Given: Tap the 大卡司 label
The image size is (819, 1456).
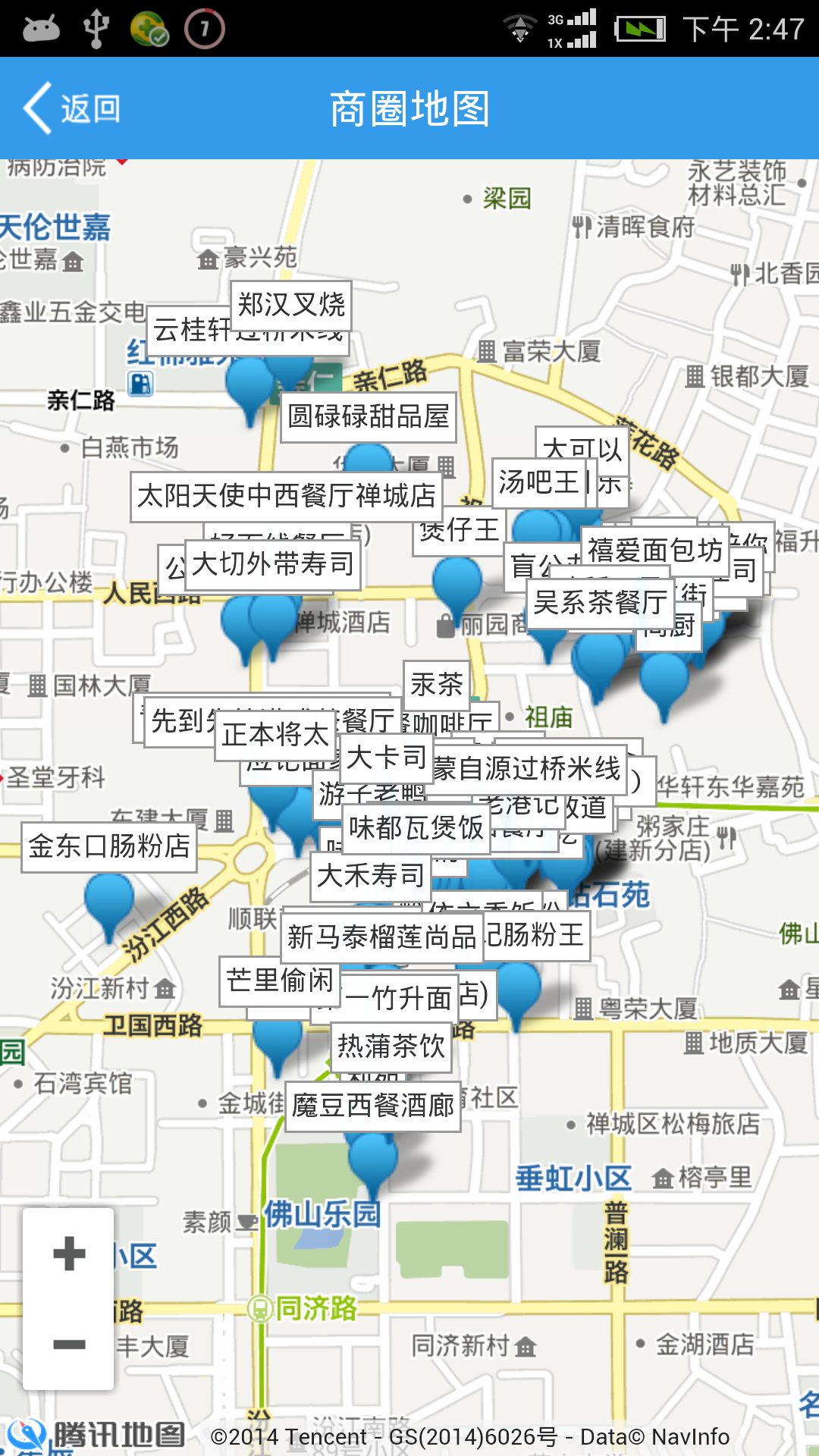Looking at the screenshot, I should coord(387,758).
